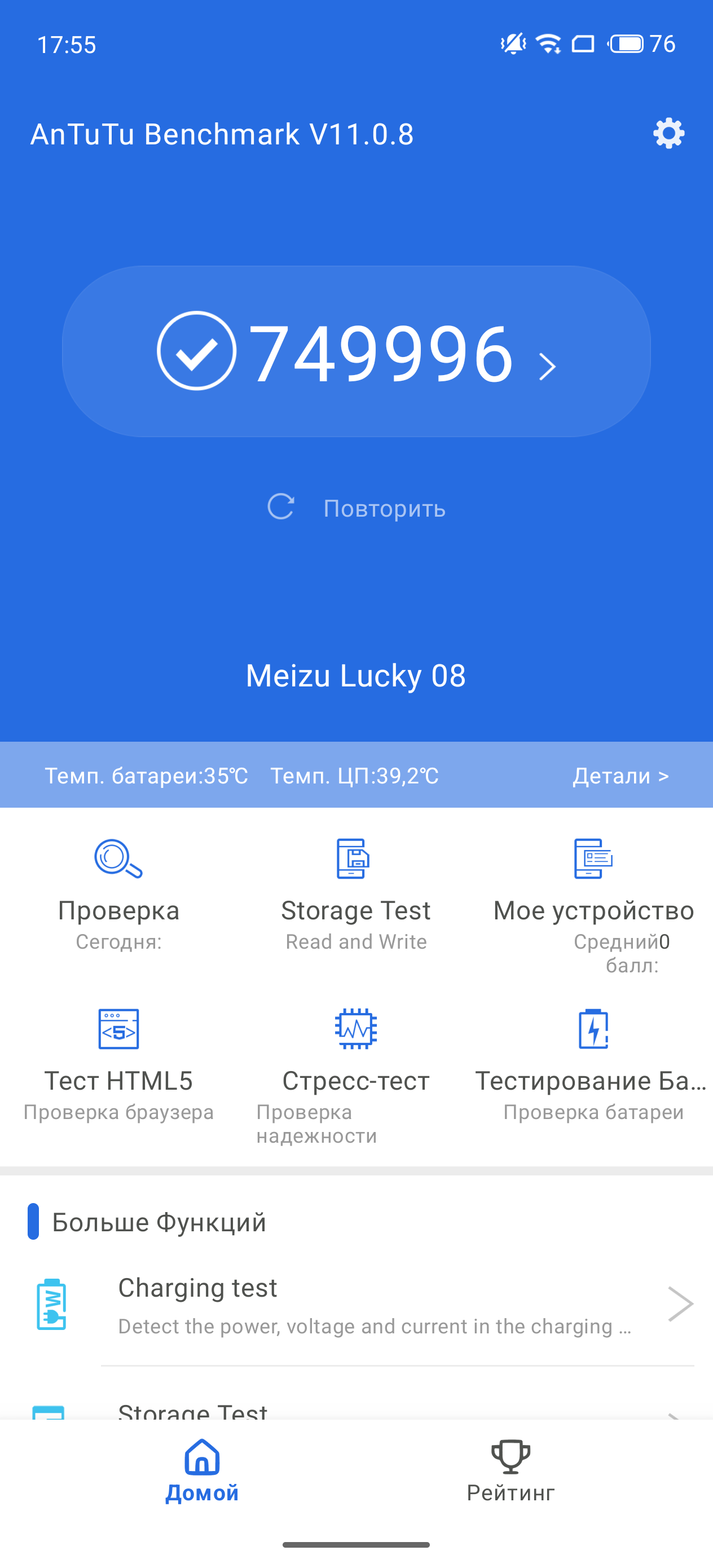Select the Домой tab

click(202, 1470)
